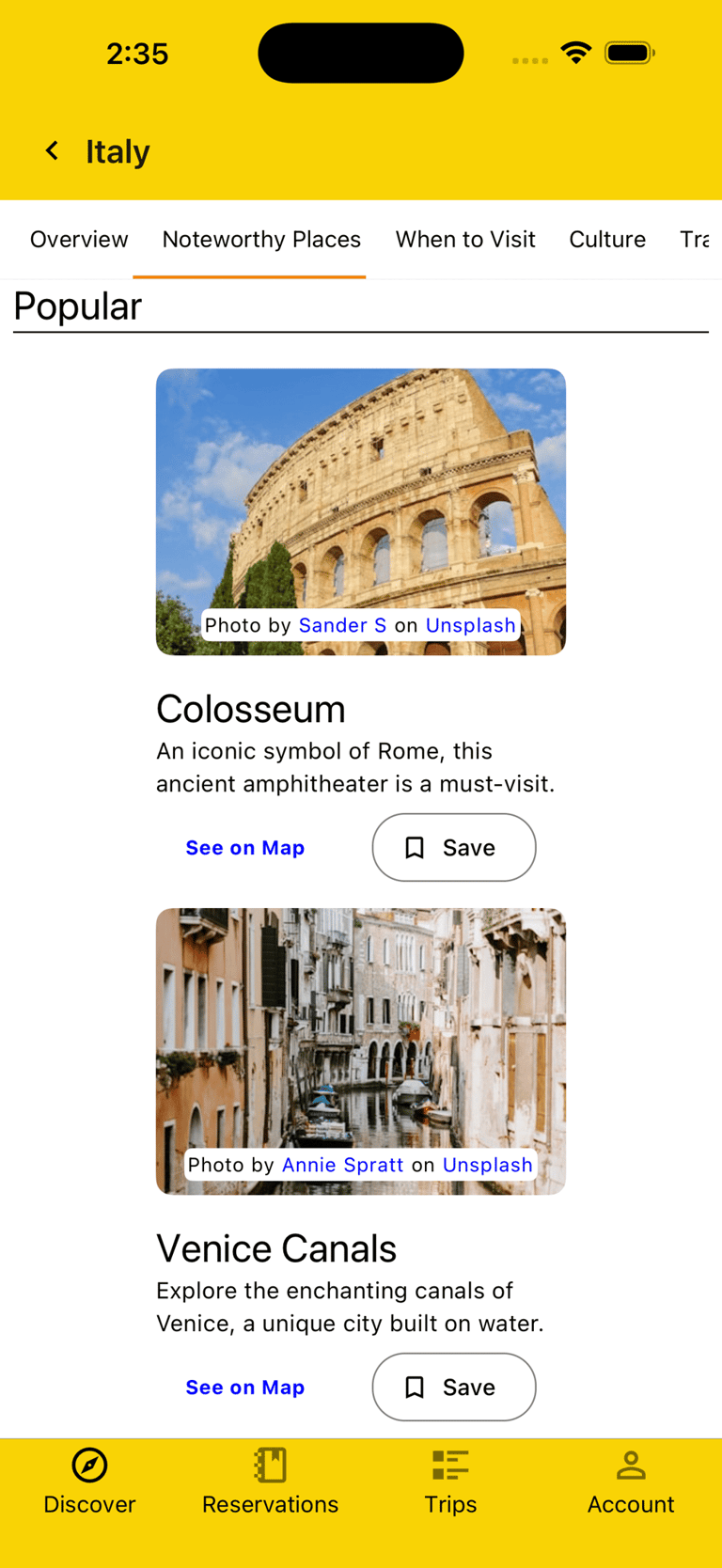Switch to the Overview tab
This screenshot has width=722, height=1568.
click(x=78, y=240)
